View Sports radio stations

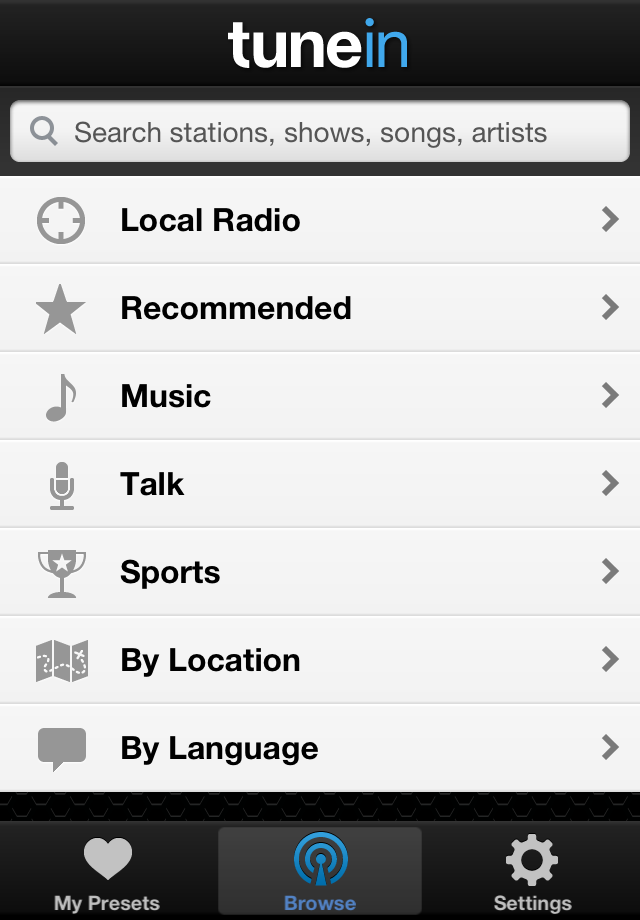coord(320,572)
